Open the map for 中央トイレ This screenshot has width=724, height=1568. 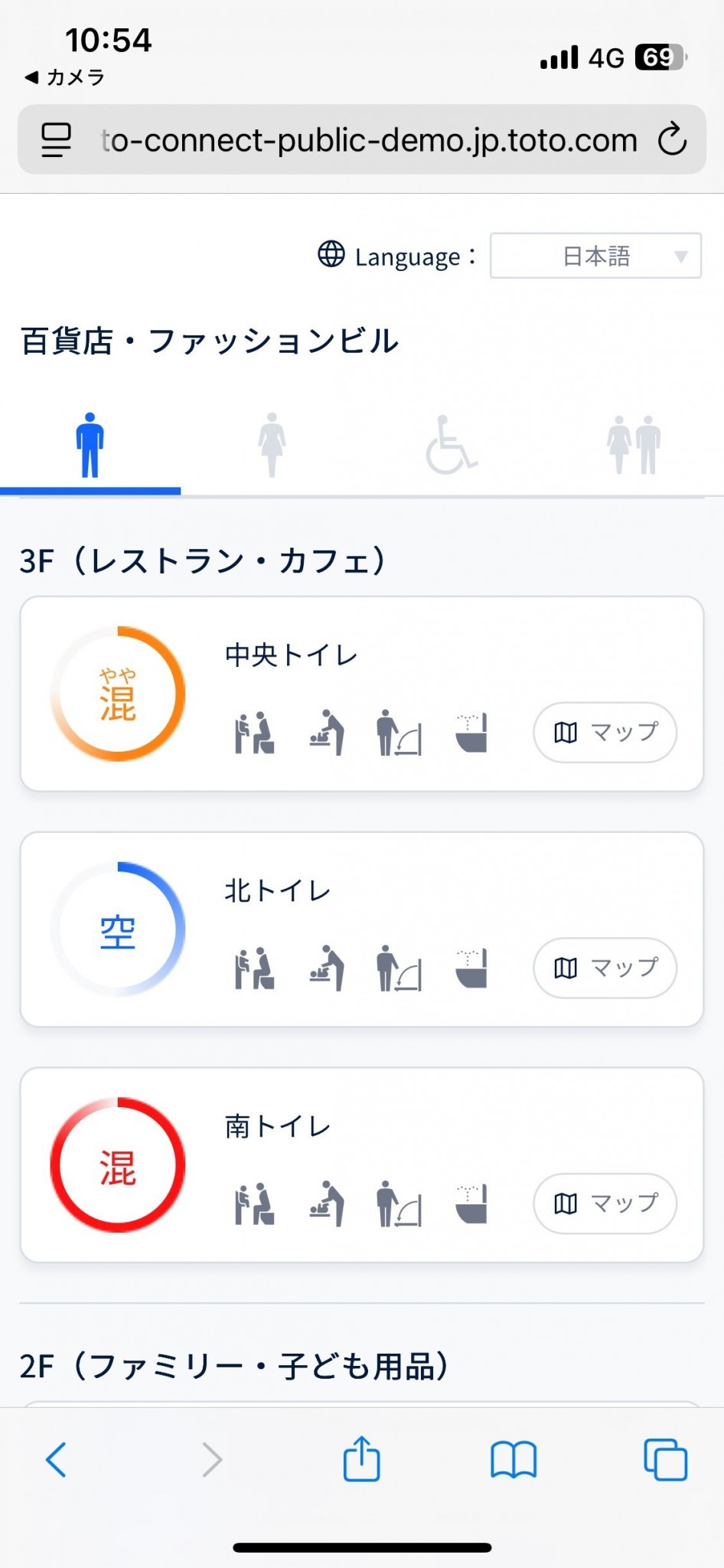(605, 733)
